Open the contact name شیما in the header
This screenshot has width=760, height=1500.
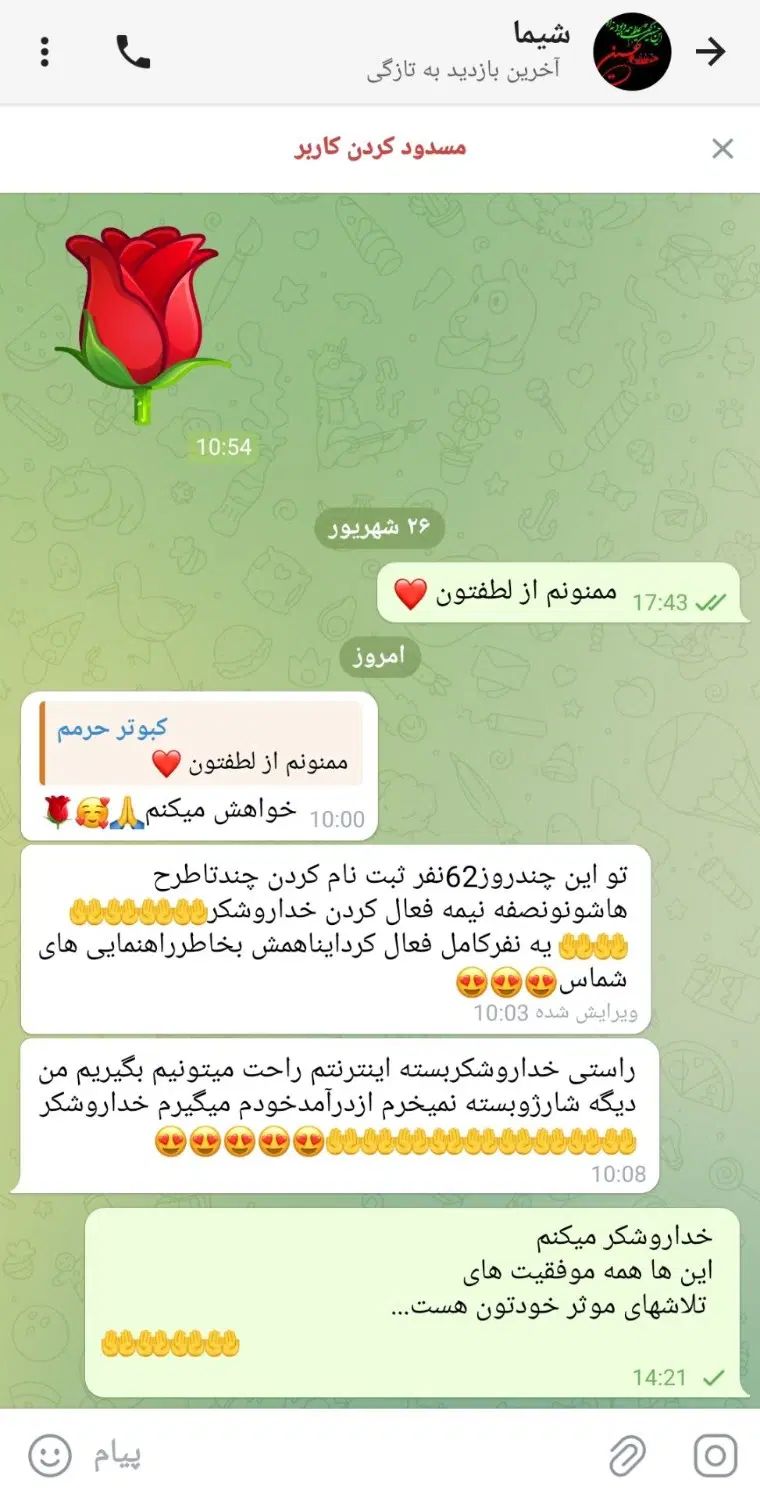coord(541,33)
